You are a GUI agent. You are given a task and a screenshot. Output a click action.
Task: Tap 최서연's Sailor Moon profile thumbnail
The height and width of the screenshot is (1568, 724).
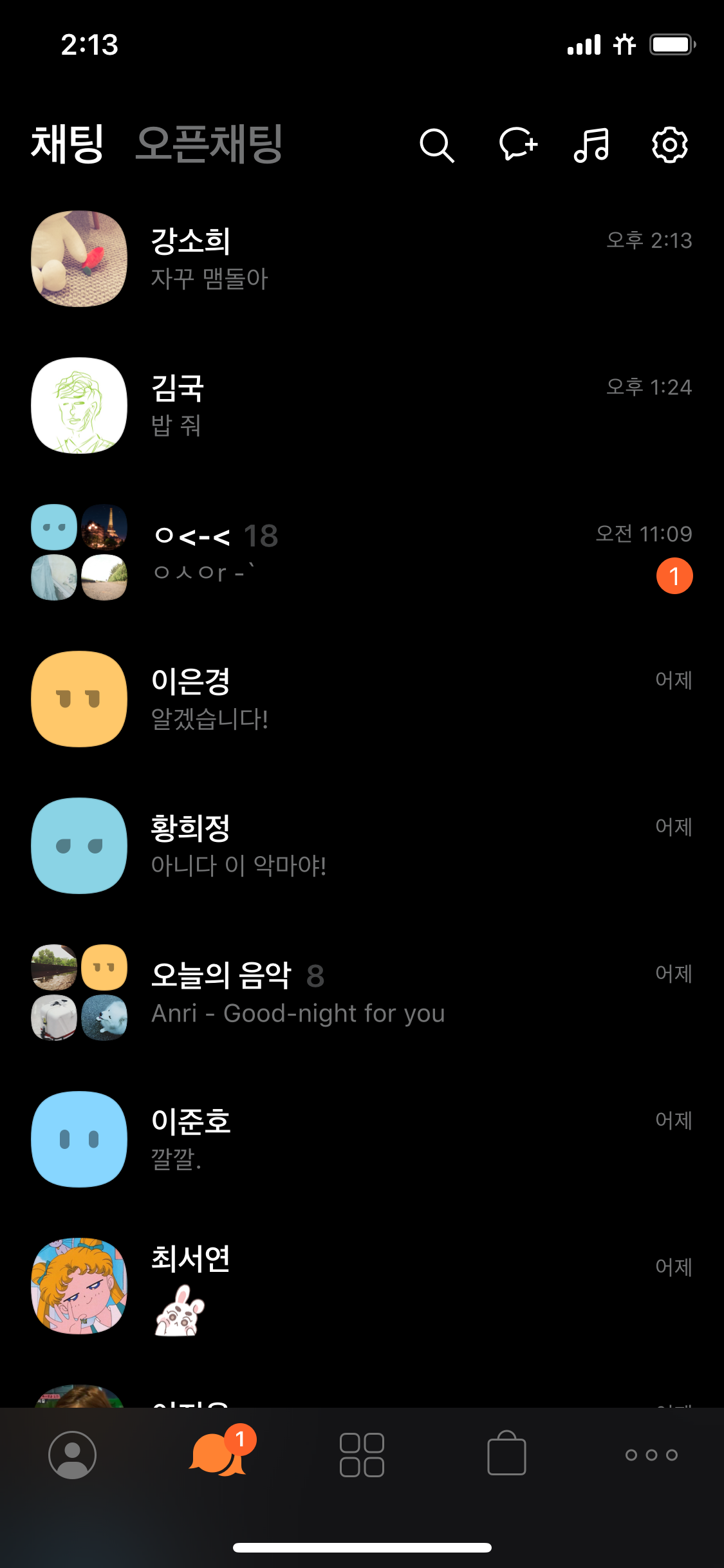tap(79, 1285)
